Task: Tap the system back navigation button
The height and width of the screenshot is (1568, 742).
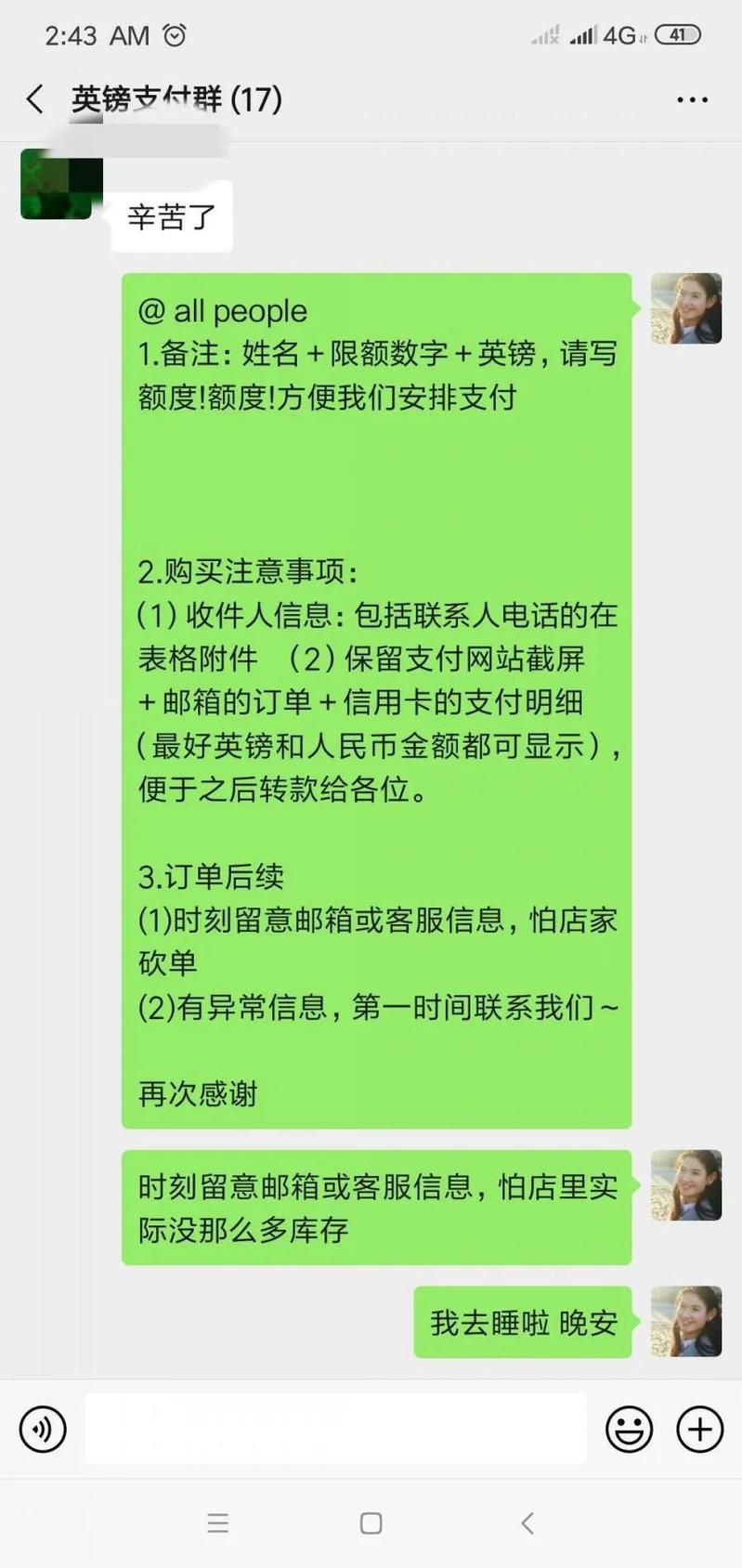Action: click(x=527, y=1523)
